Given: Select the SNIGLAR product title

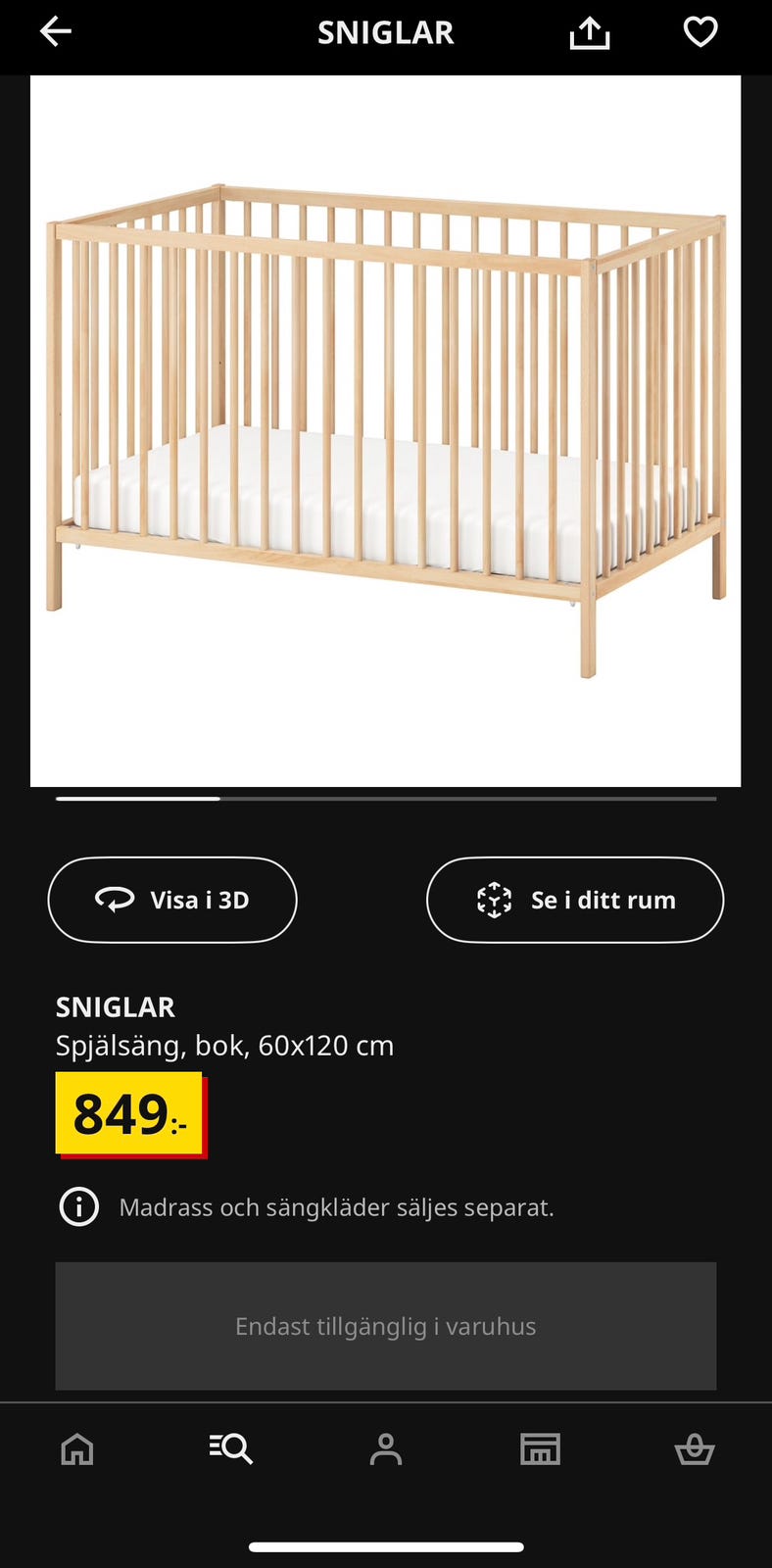Looking at the screenshot, I should [115, 1006].
